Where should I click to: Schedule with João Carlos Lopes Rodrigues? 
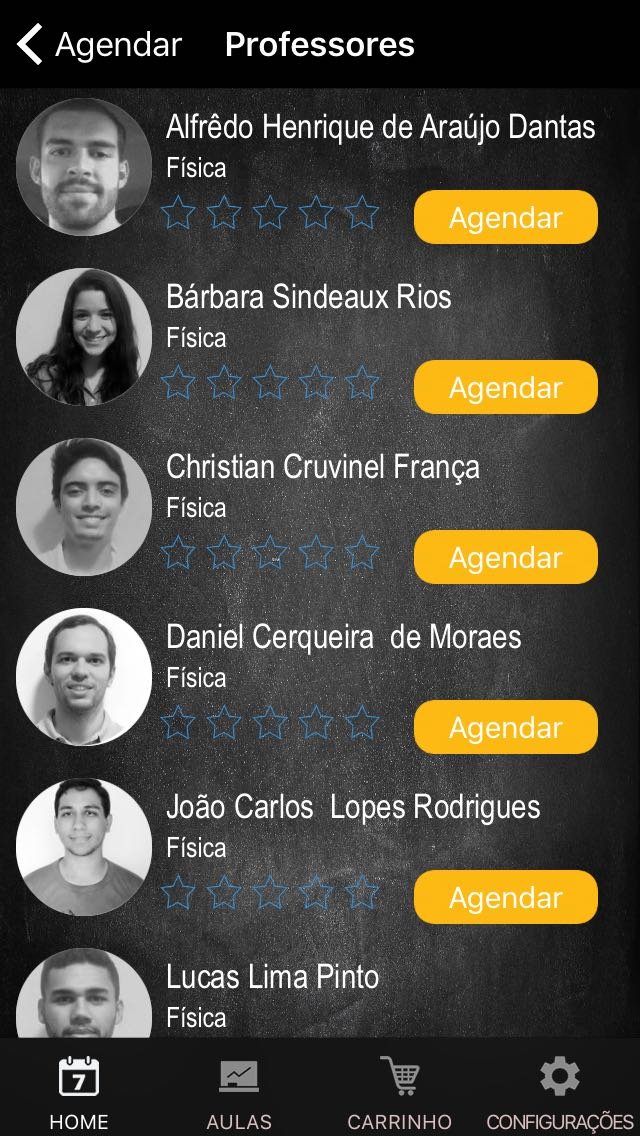(x=505, y=897)
